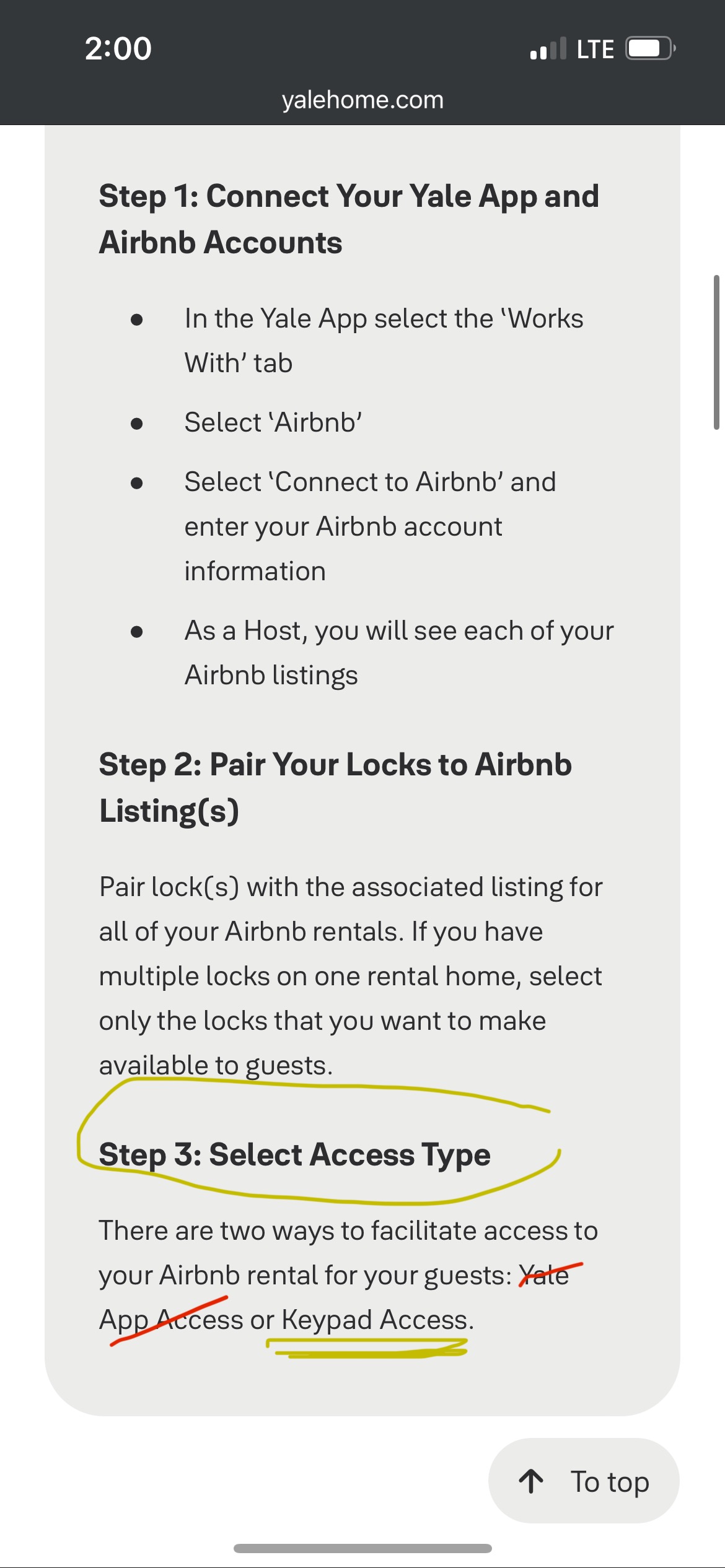This screenshot has height=1568, width=725.
Task: Tap the battery status icon
Action: tap(647, 48)
